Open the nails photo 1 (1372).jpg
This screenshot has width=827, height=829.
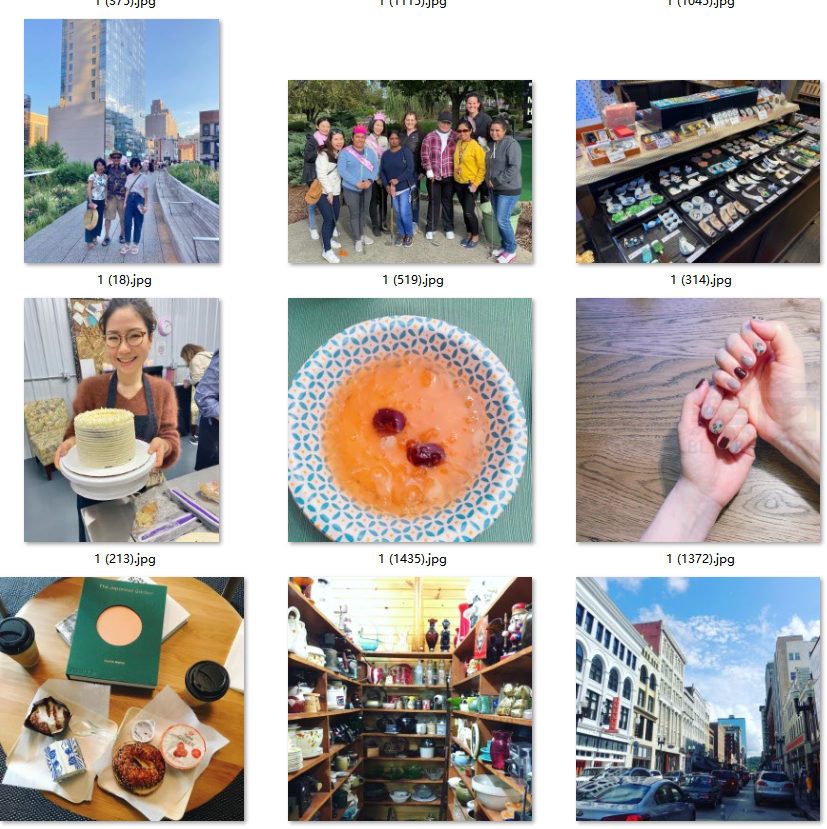pos(698,420)
